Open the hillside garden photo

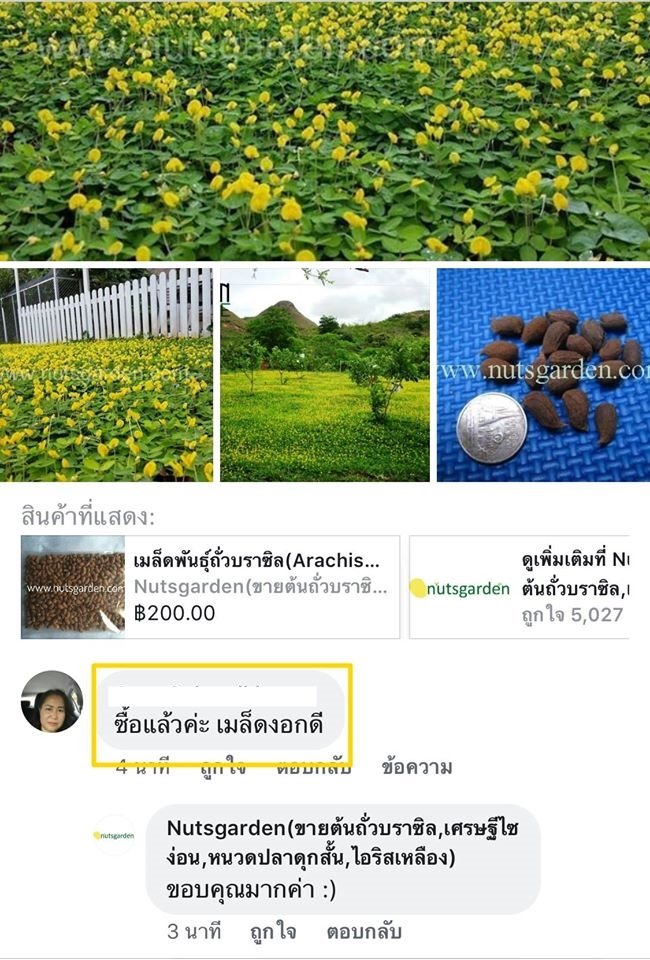point(325,374)
